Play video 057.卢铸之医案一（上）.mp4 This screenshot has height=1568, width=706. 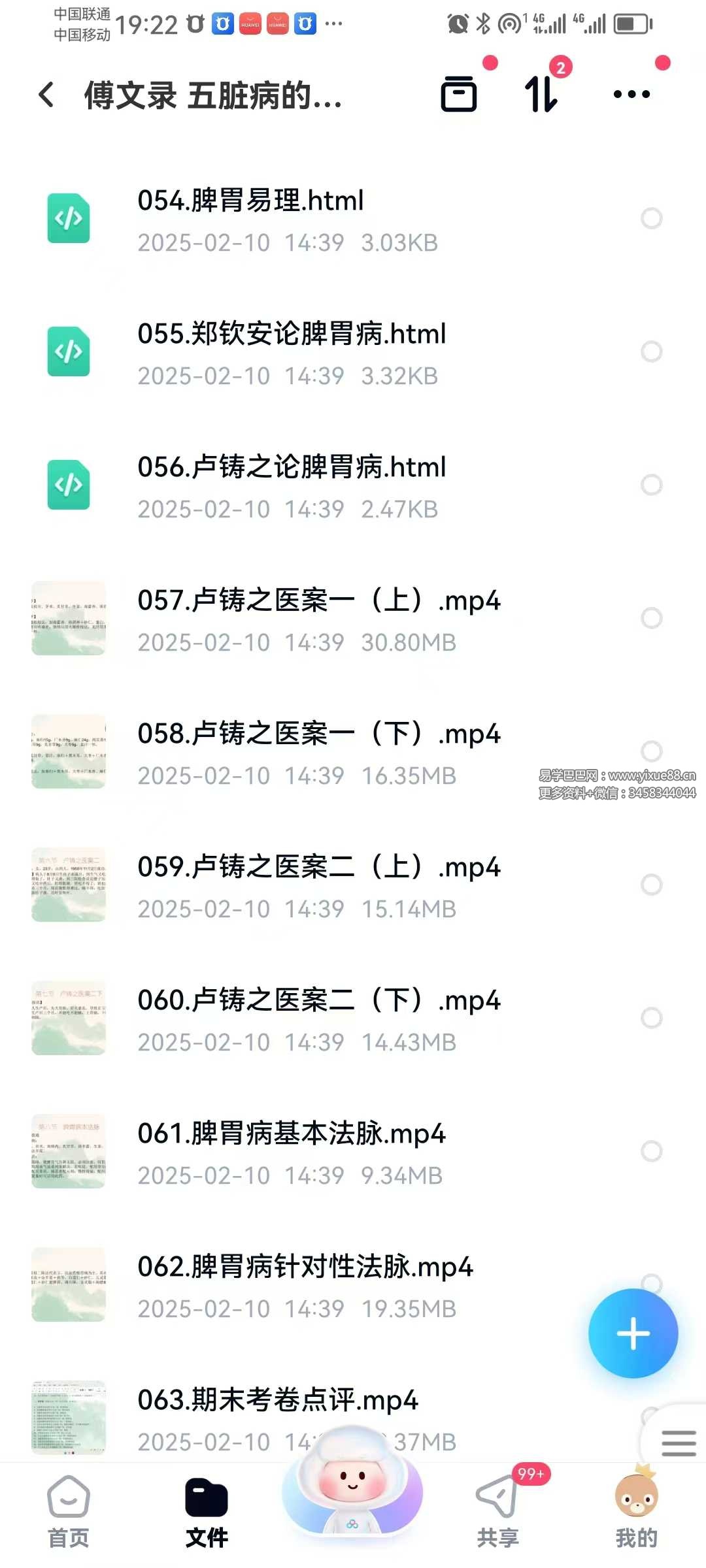tap(318, 600)
